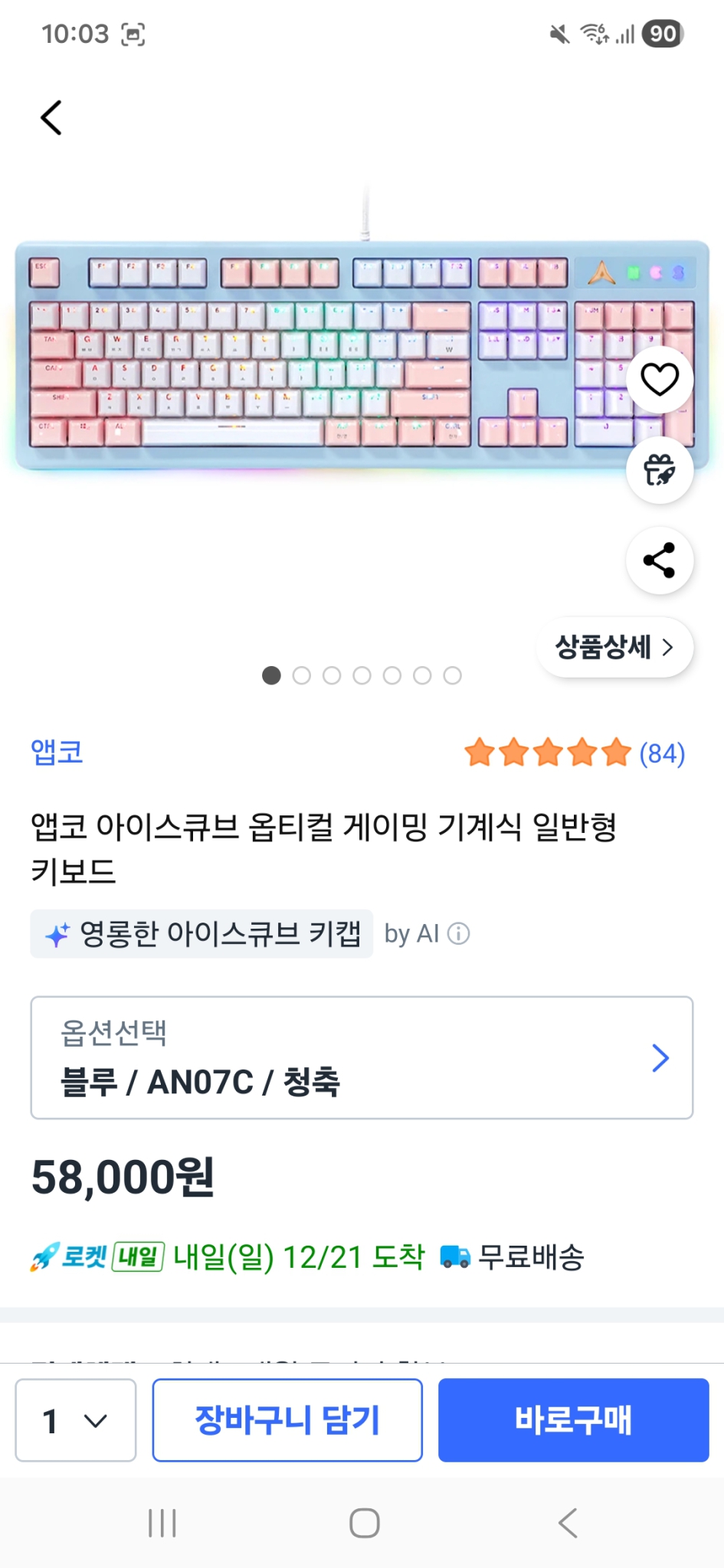Open the quantity selector showing 1
The height and width of the screenshot is (1568, 724).
click(74, 1420)
